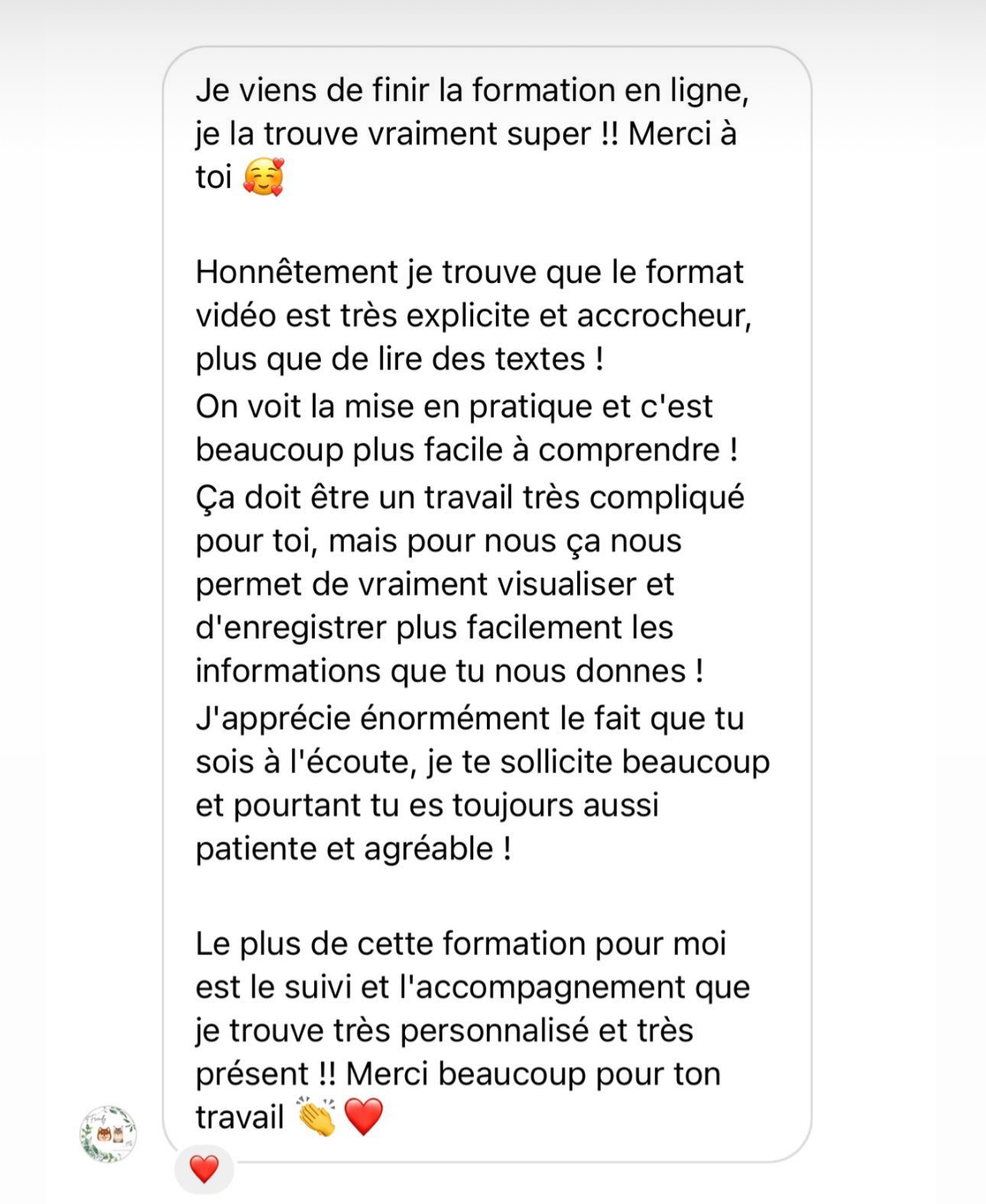986x1204 pixels.
Task: Open the sender's profile picture avatar
Action: [x=109, y=1134]
